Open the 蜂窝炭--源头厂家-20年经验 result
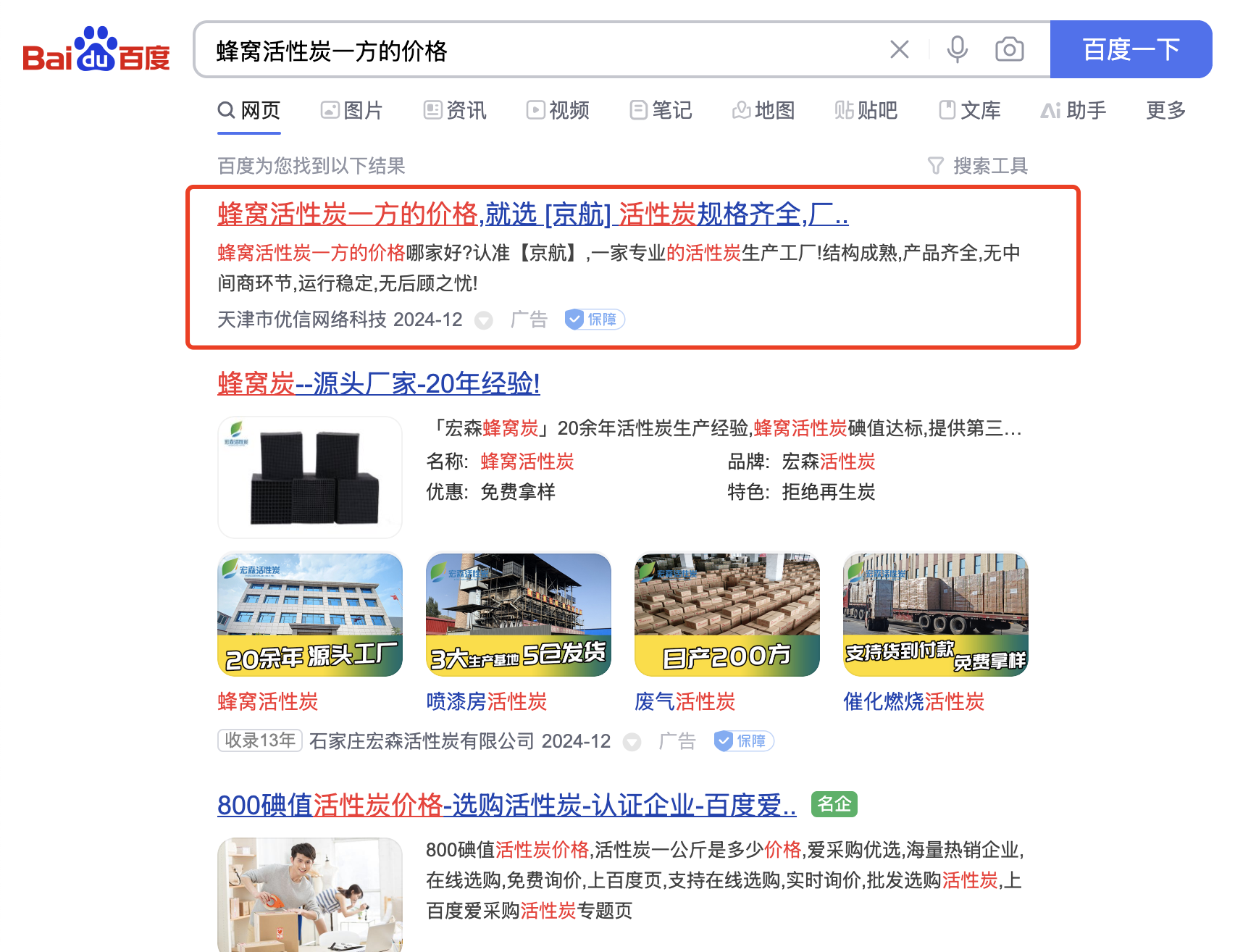 (x=379, y=383)
